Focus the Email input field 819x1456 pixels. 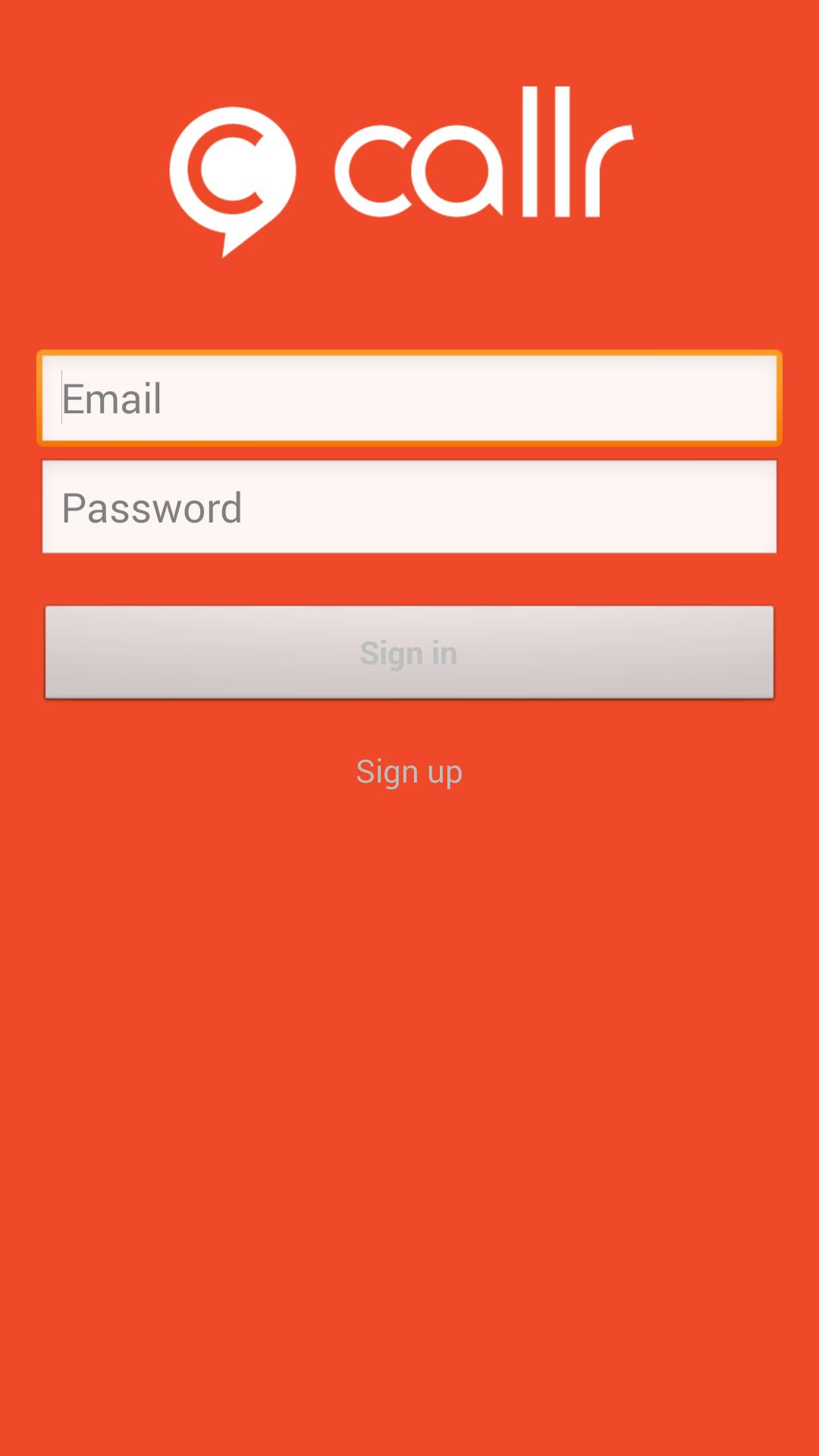click(409, 398)
